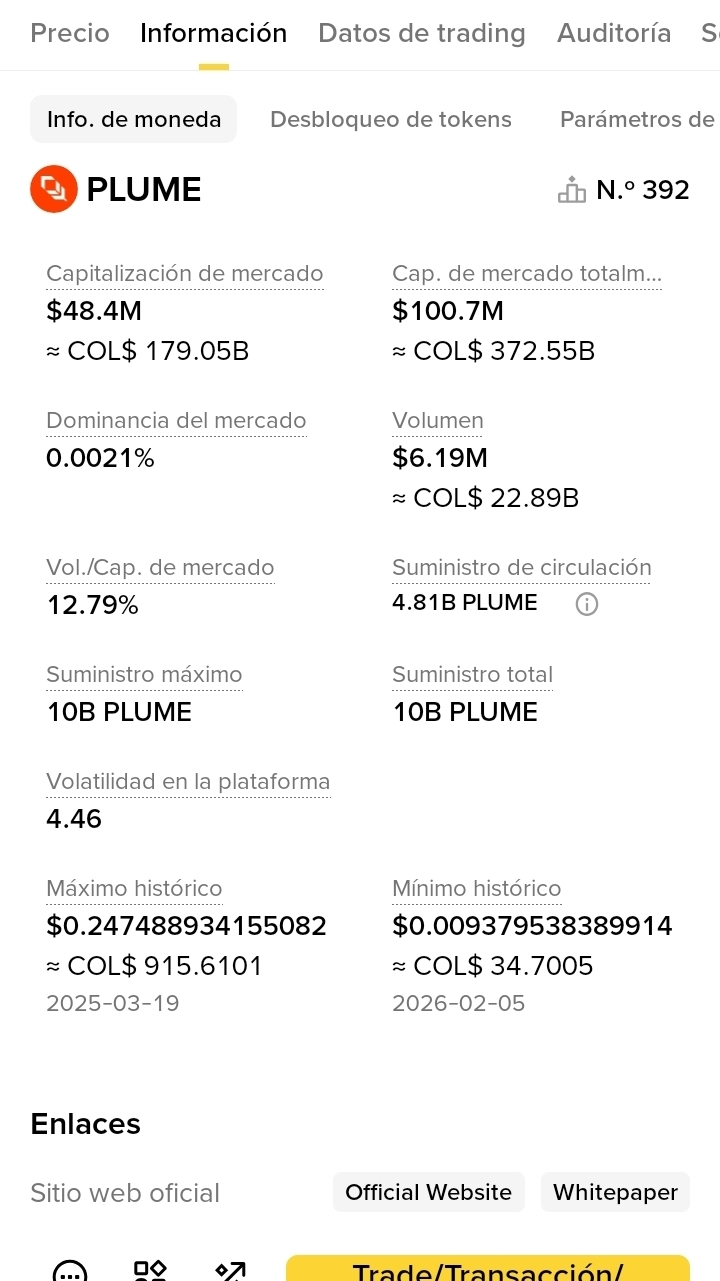
Task: Tap the Volatilidad en la plataforma label
Action: (188, 782)
